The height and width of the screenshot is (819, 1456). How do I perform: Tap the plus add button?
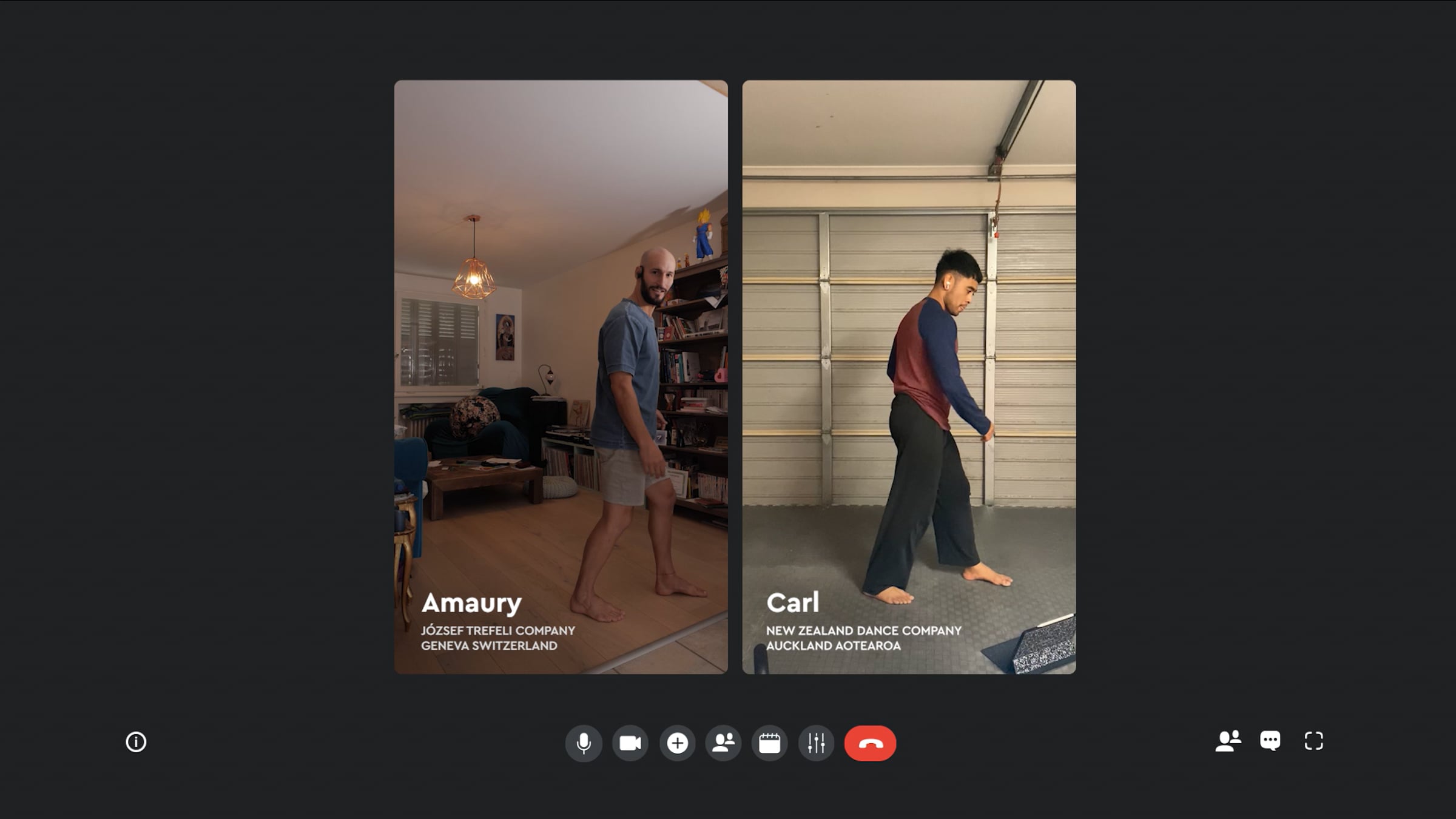[x=677, y=743]
